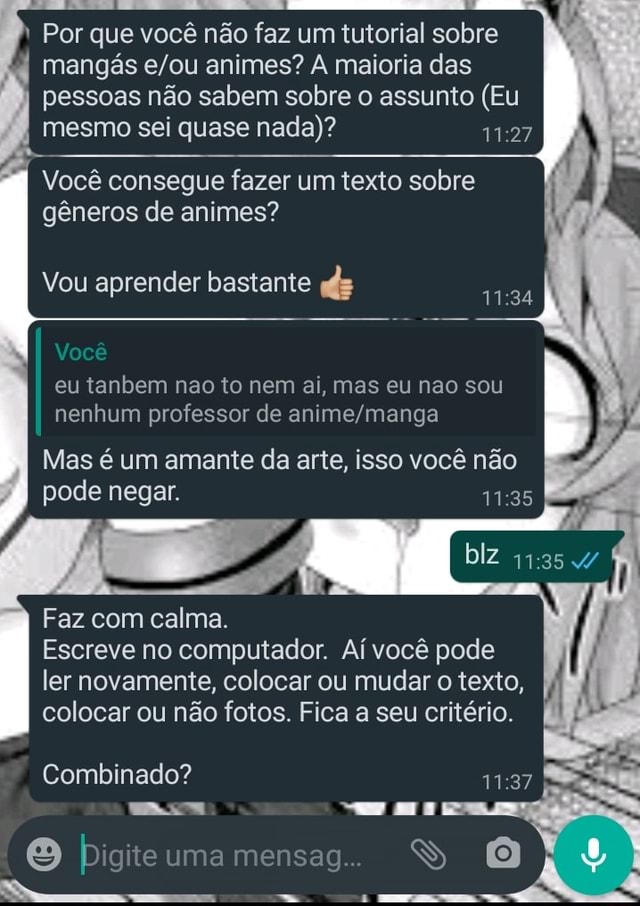Open the camera from the input bar
This screenshot has width=640, height=906.
click(502, 853)
